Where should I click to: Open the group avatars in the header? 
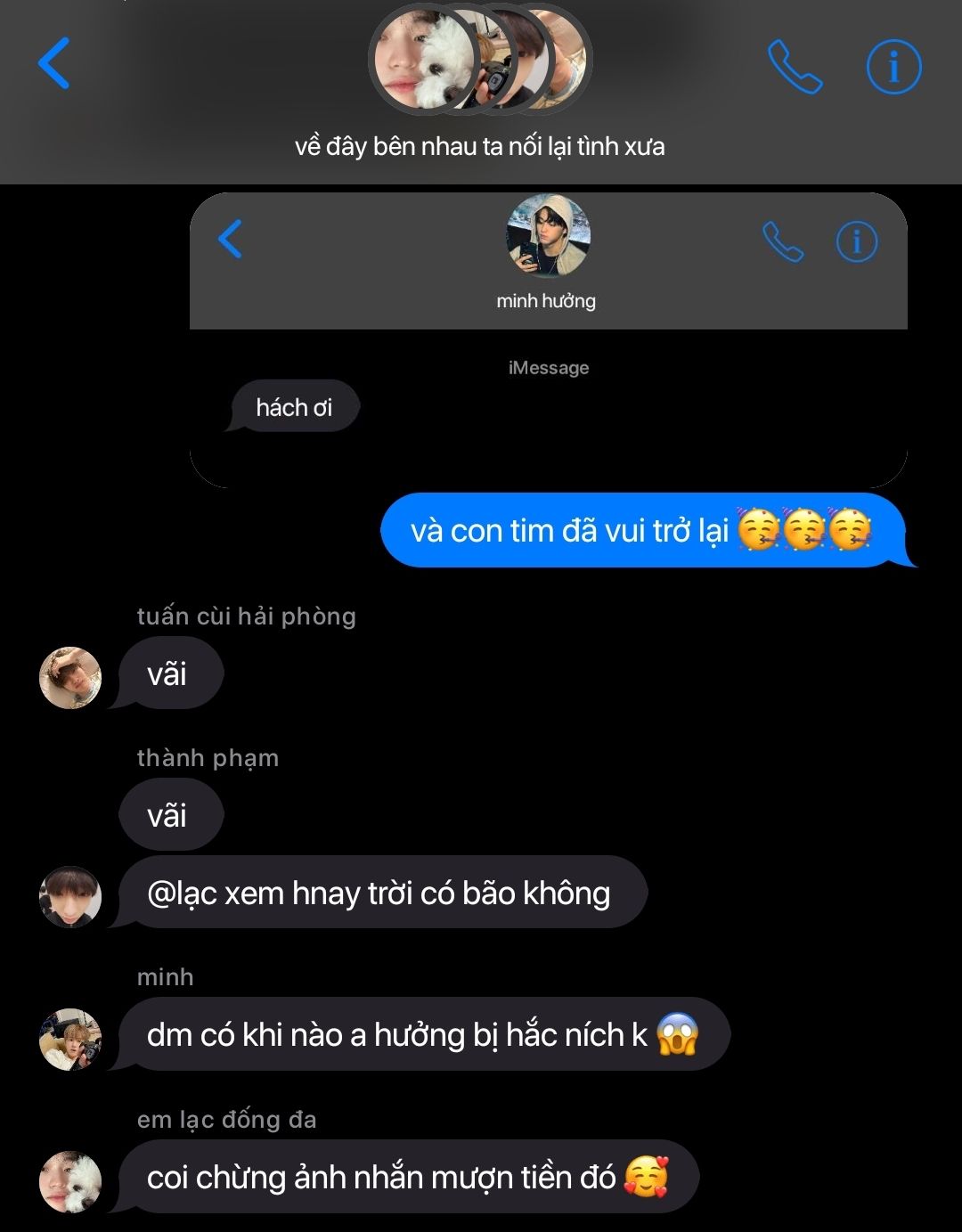pos(479,61)
